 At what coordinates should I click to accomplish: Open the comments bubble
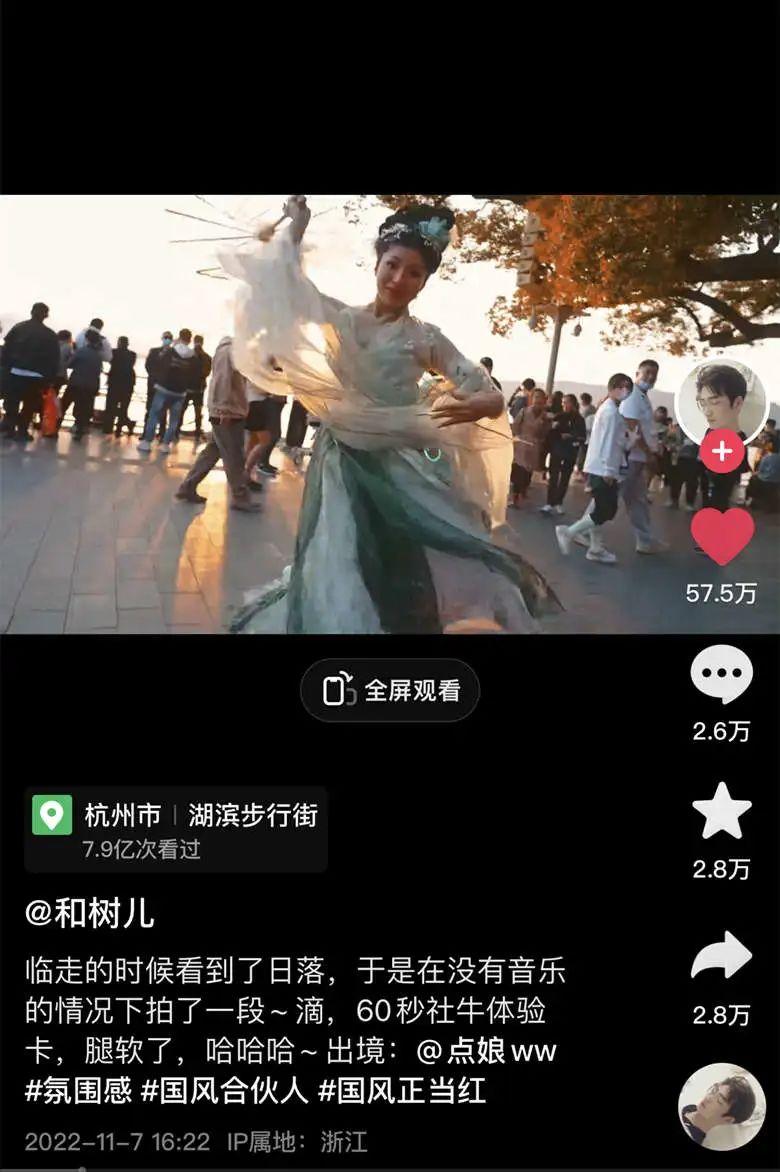(x=721, y=675)
